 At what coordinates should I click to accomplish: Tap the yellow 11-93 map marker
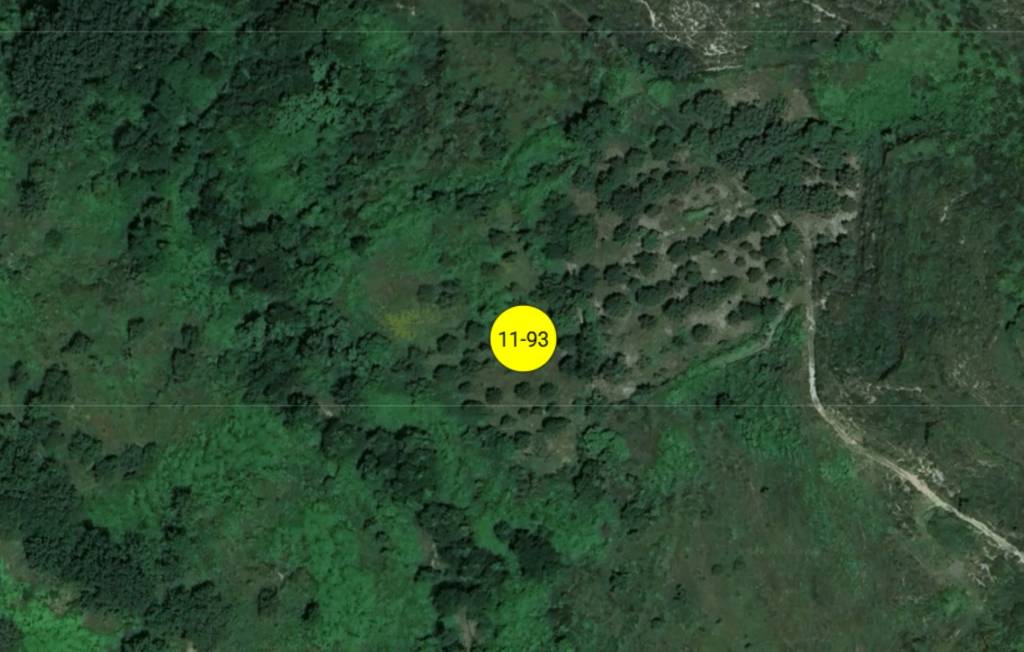(x=523, y=339)
